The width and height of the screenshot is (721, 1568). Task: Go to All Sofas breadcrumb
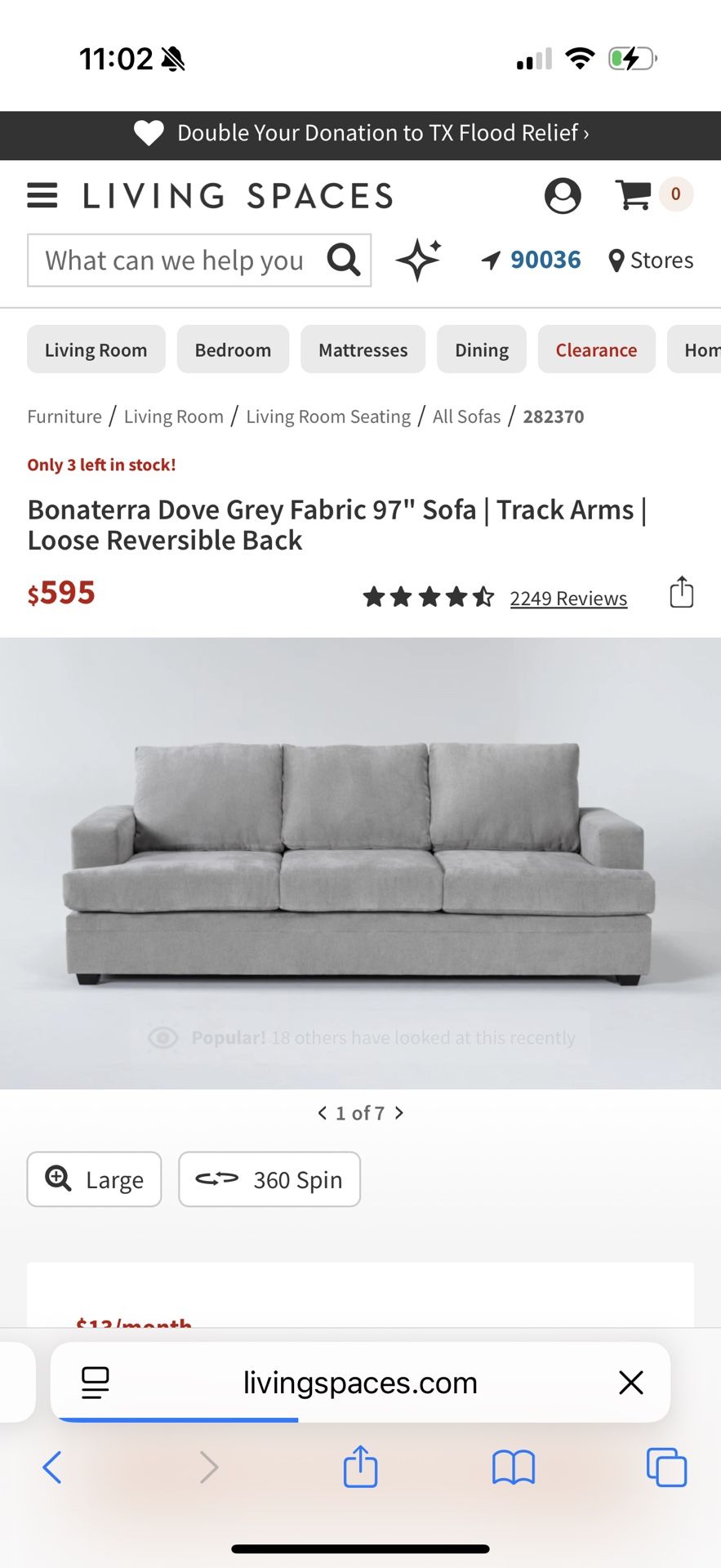(x=466, y=416)
